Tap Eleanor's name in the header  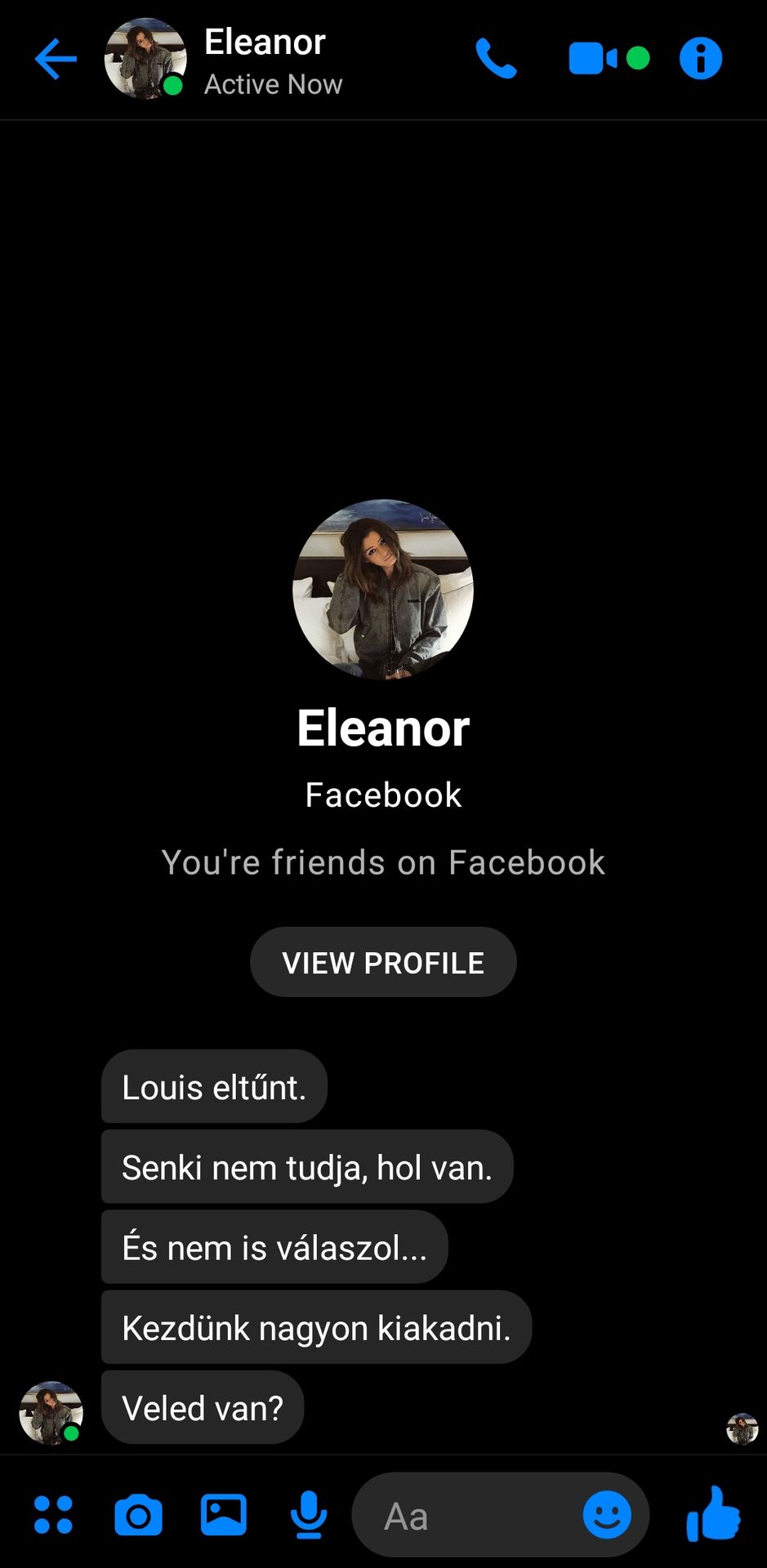pyautogui.click(x=265, y=42)
